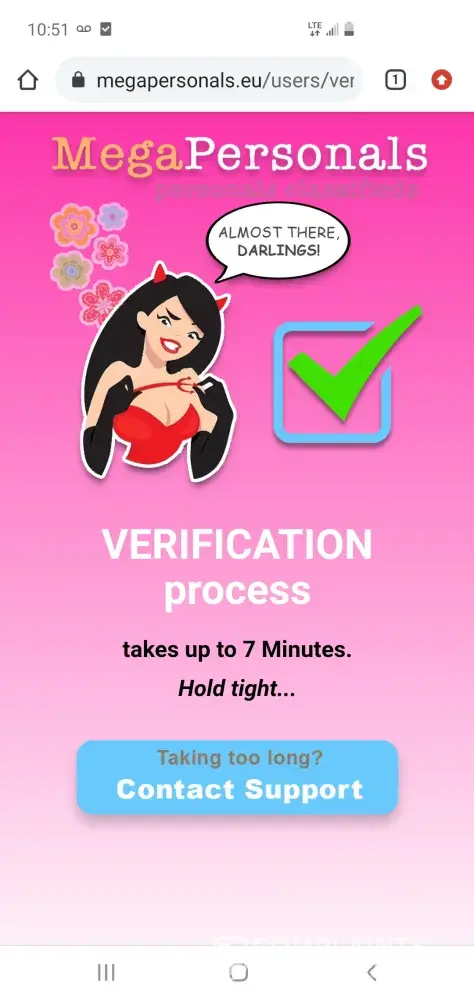474x1000 pixels.
Task: Go back with the system back button
Action: pos(371,972)
